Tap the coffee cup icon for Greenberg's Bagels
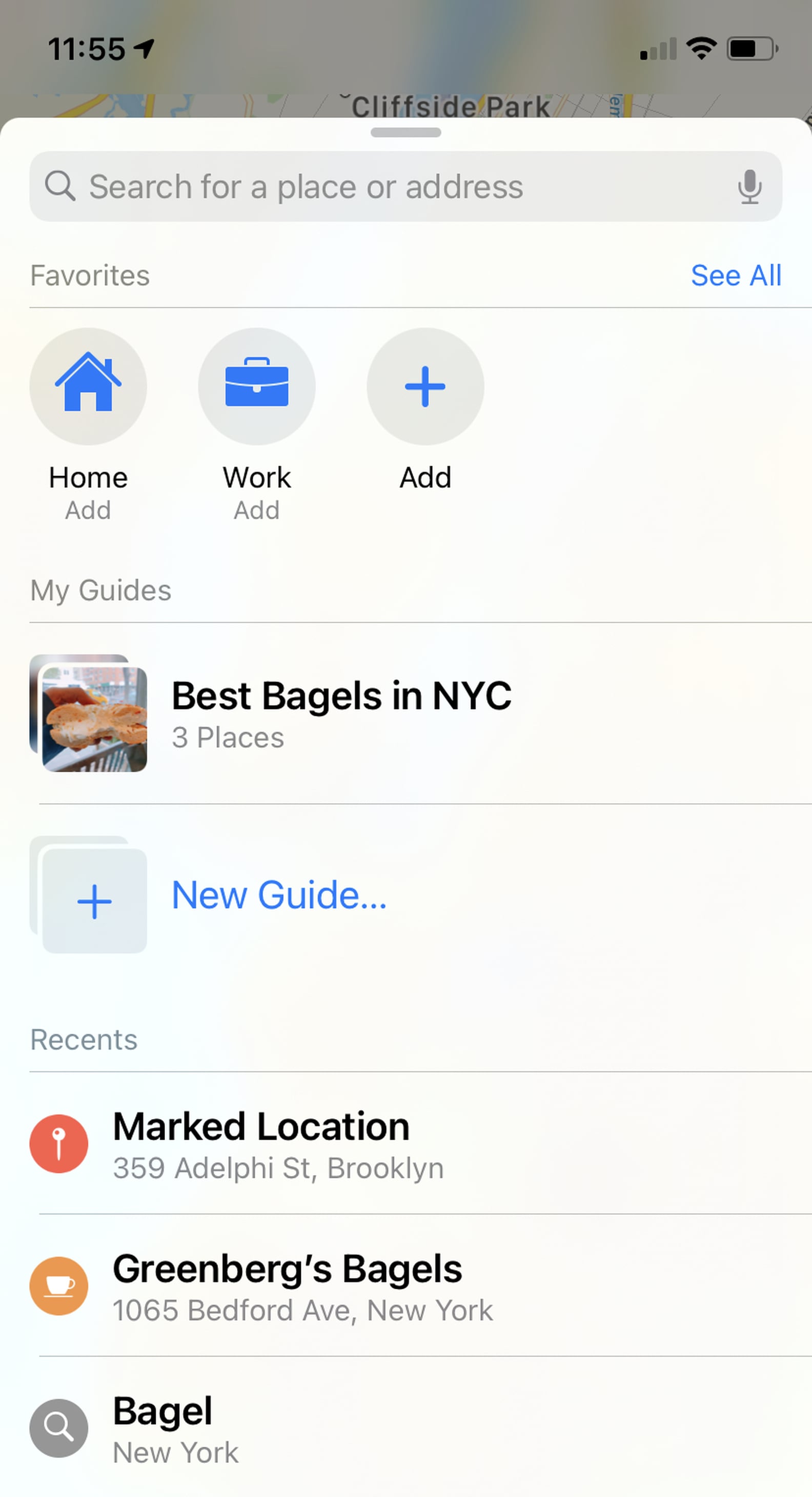812x1497 pixels. point(57,1286)
